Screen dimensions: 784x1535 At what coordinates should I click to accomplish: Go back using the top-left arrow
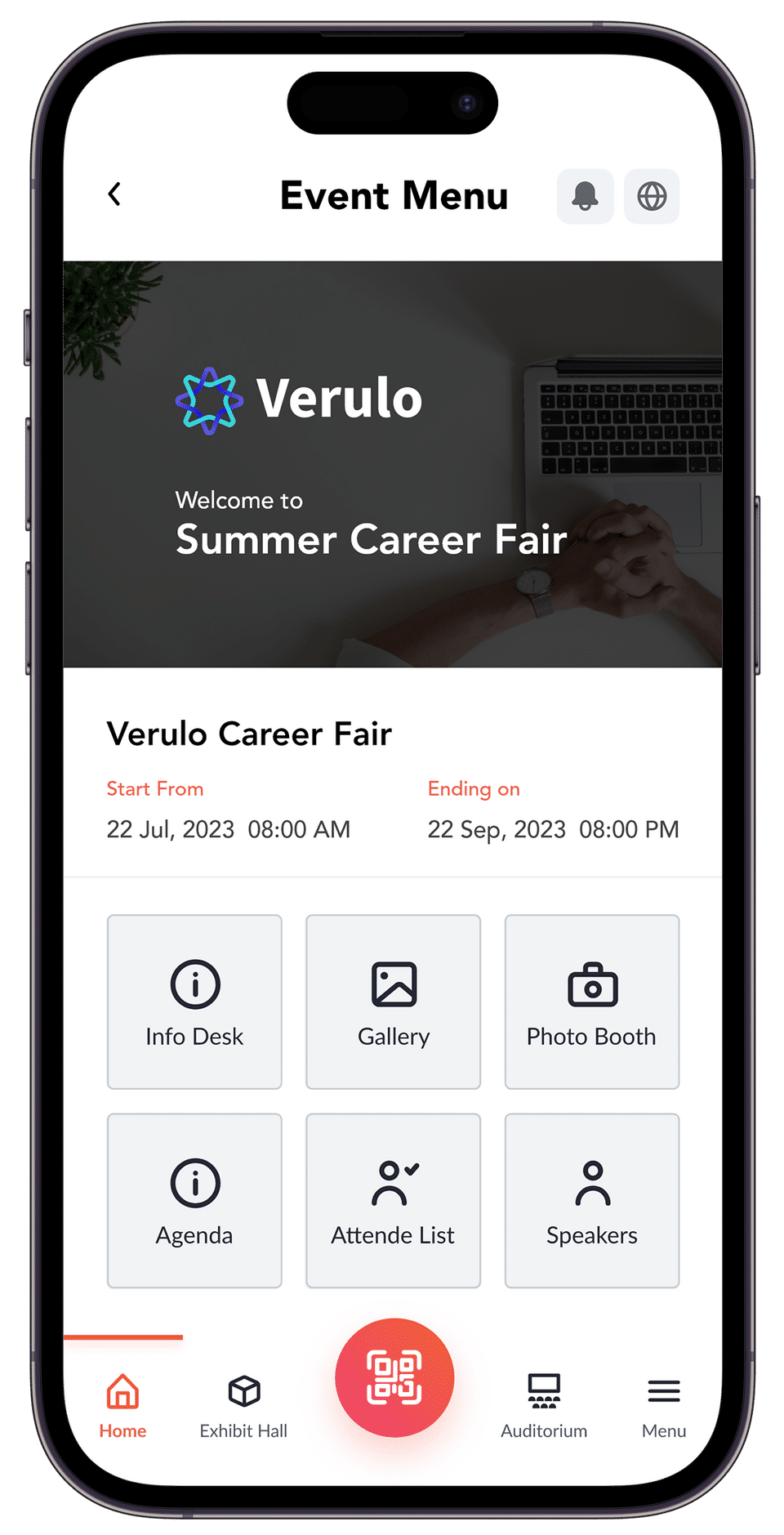point(115,194)
